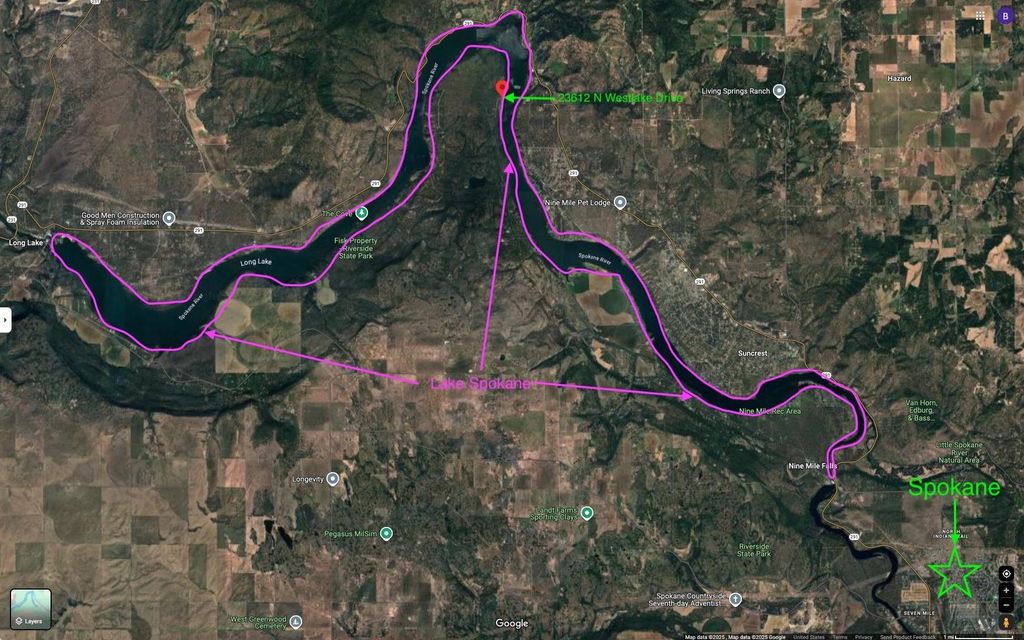Zoom in with the plus button
1024x640 pixels.
(1006, 590)
